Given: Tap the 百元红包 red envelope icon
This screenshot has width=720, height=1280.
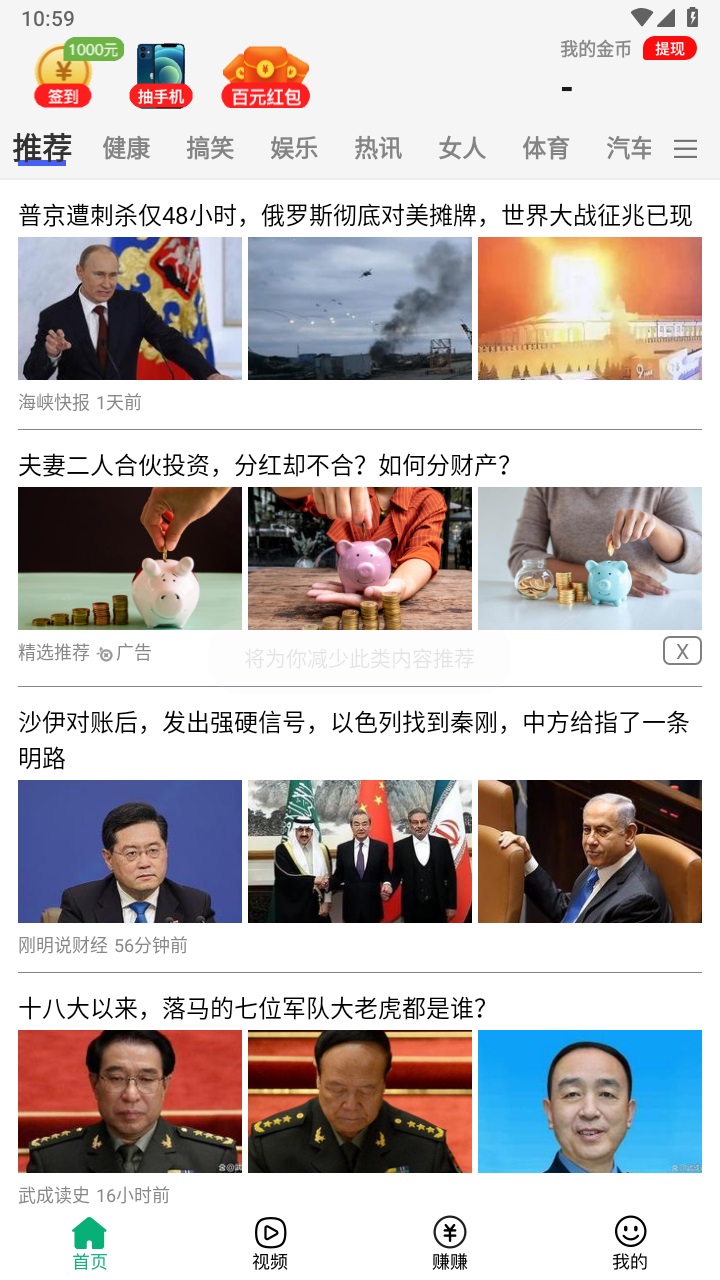Looking at the screenshot, I should point(265,72).
